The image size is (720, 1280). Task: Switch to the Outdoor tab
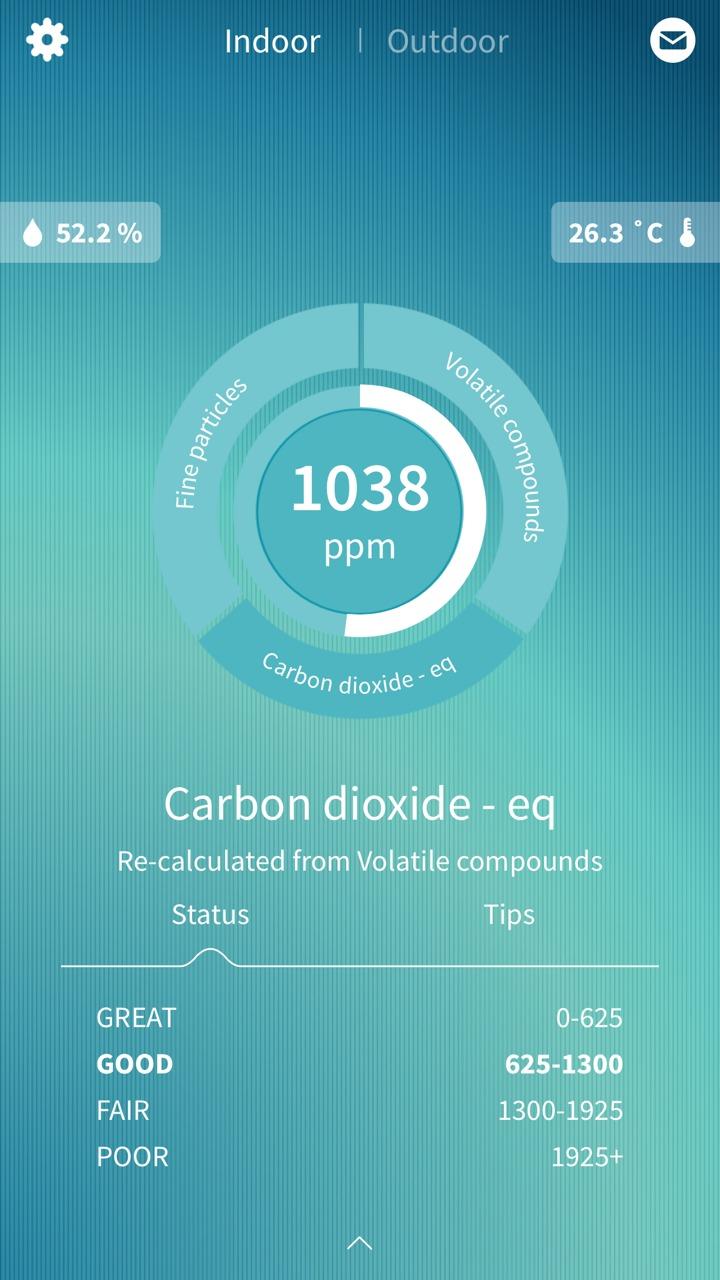coord(447,41)
